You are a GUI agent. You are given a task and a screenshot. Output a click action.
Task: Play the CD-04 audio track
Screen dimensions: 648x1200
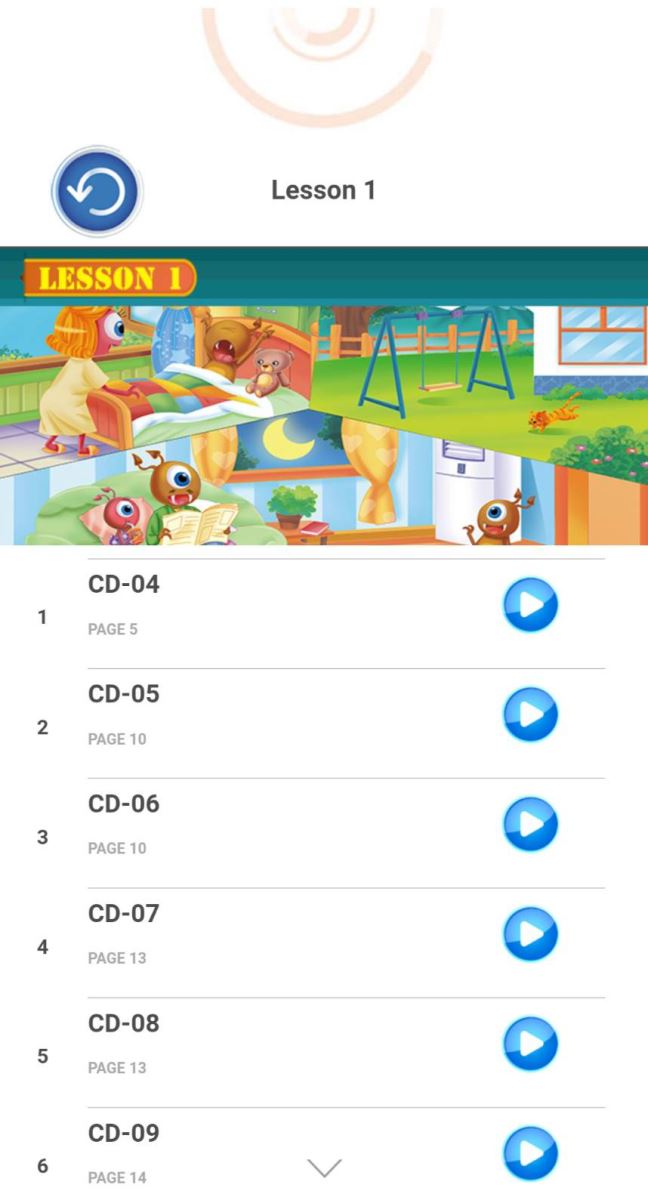point(530,605)
